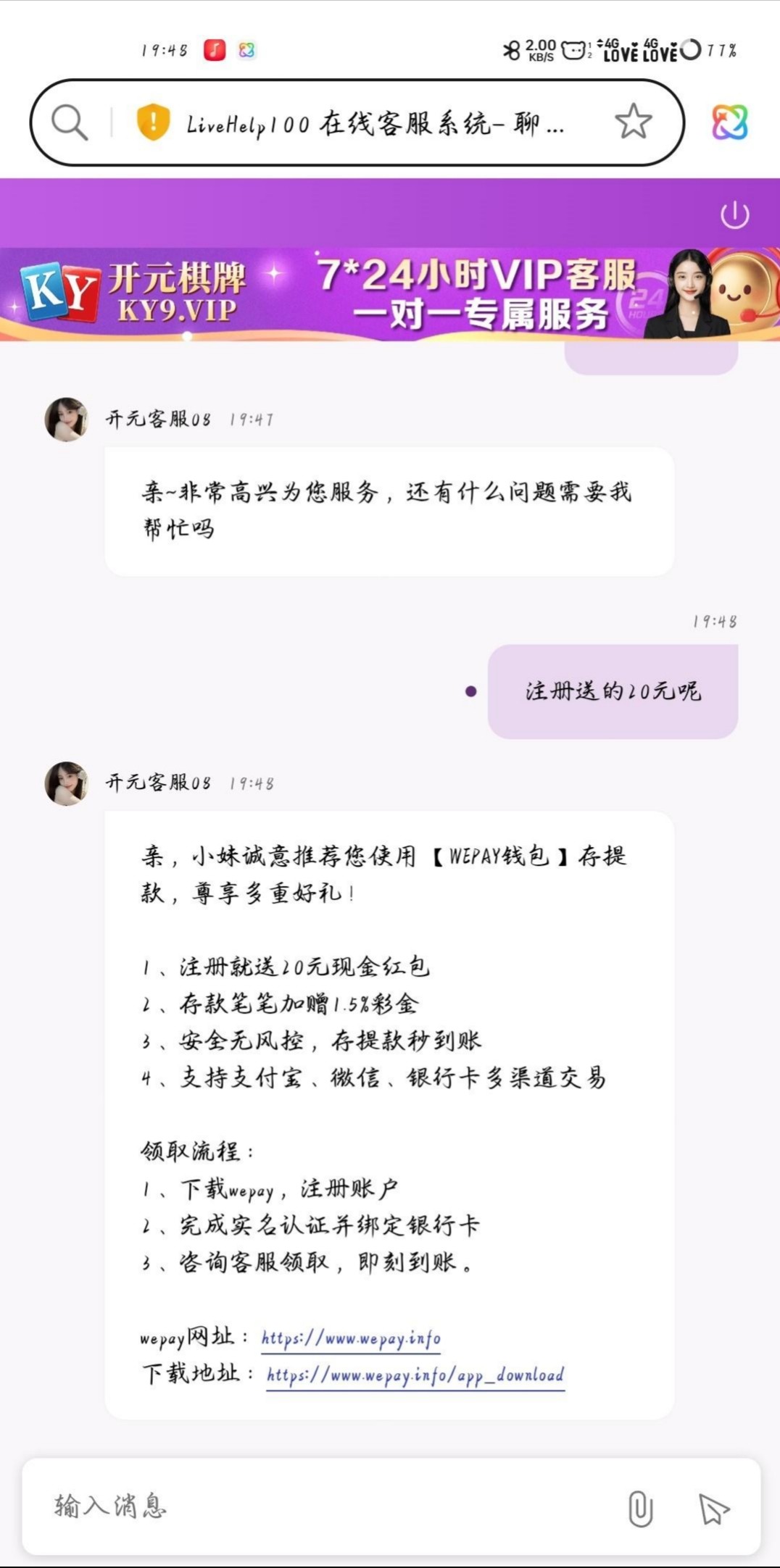This screenshot has height=1568, width=780.
Task: Open the site security shield warning
Action: [153, 122]
